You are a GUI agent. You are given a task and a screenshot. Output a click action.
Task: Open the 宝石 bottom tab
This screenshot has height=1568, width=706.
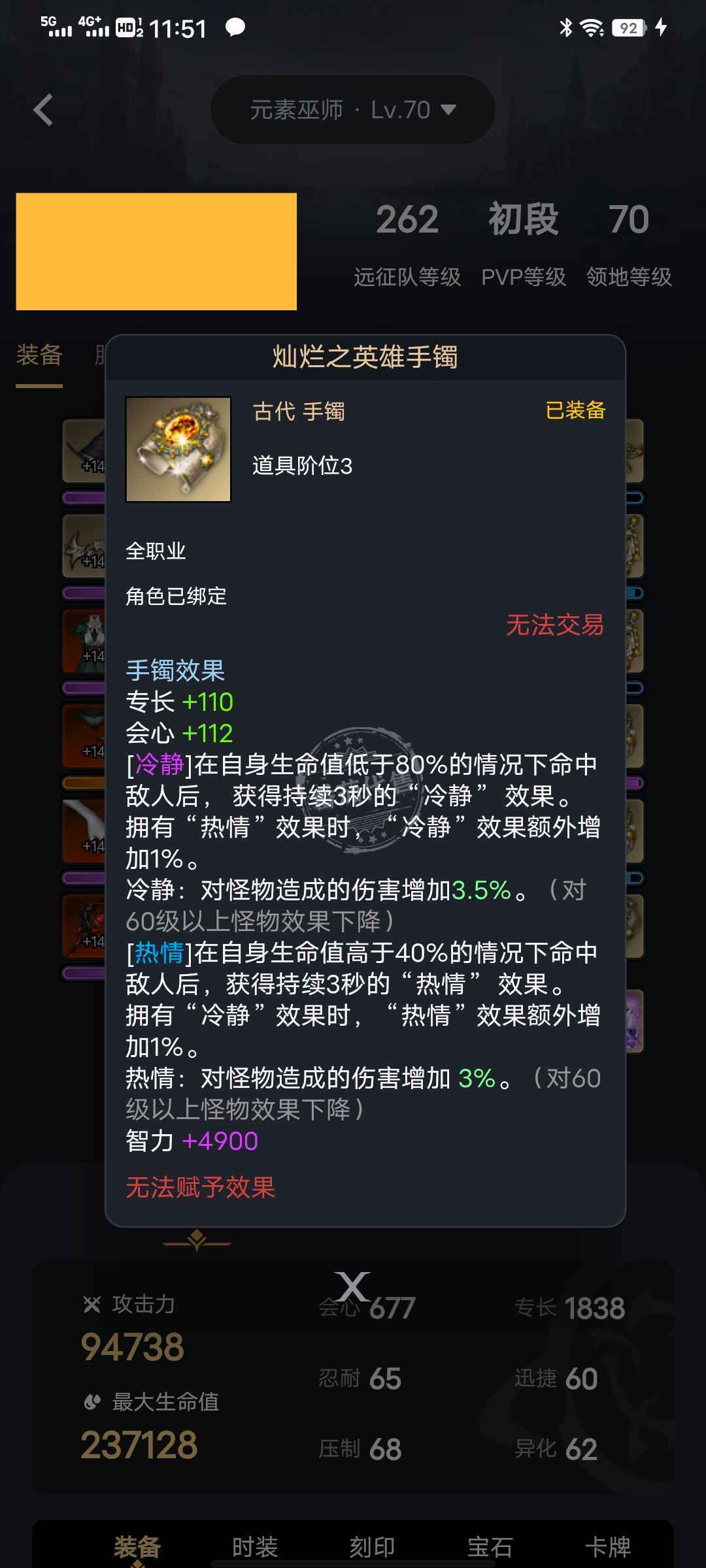coord(490,1546)
